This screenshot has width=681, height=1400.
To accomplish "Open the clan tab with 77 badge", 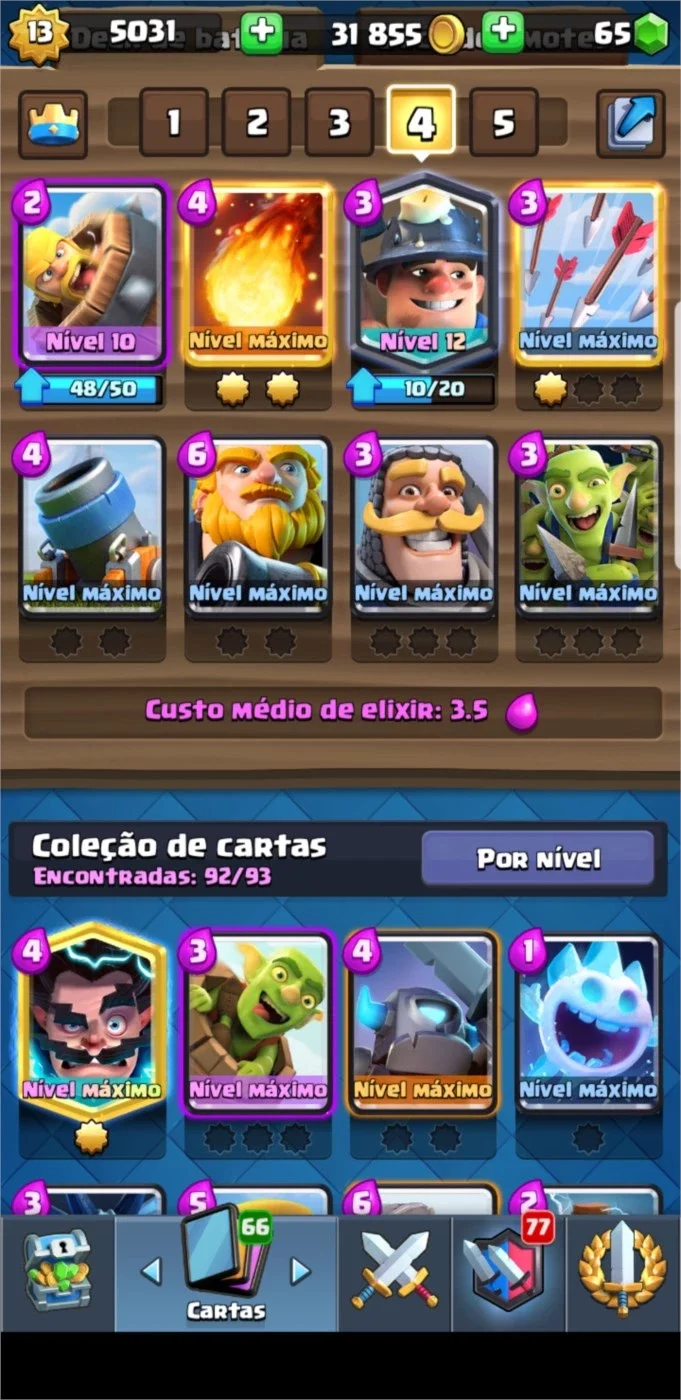I will 508,1272.
